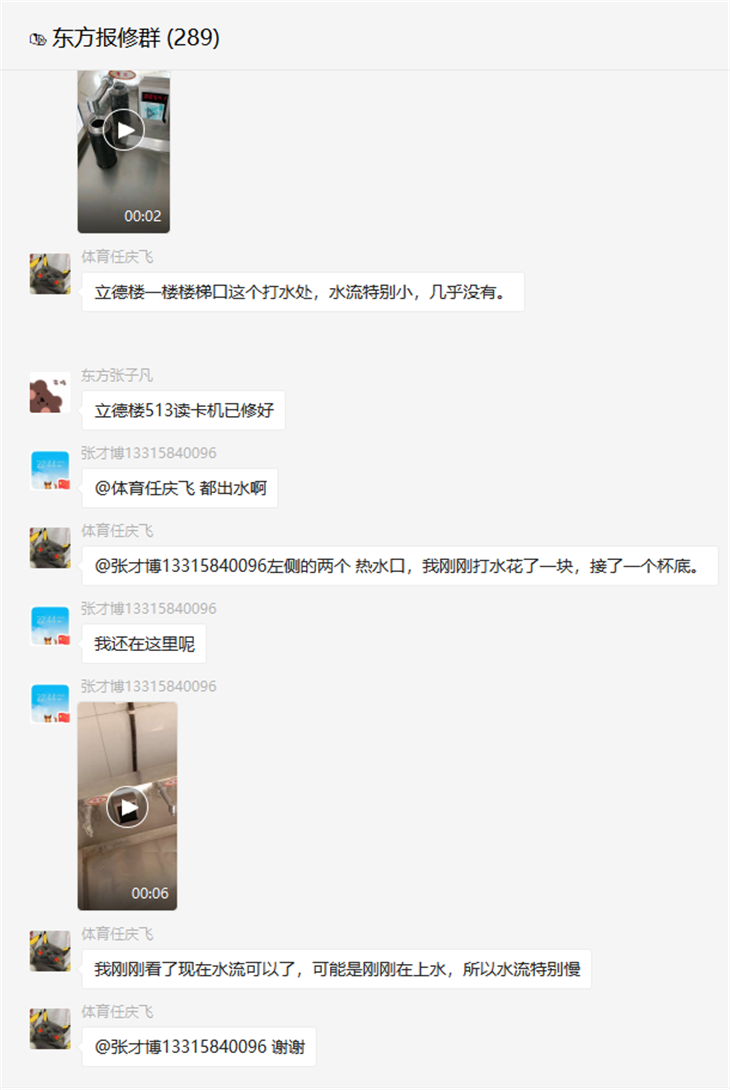The width and height of the screenshot is (730, 1090).
Task: Tap 张才博's avatar beside 都出水啊 message
Action: [x=50, y=471]
